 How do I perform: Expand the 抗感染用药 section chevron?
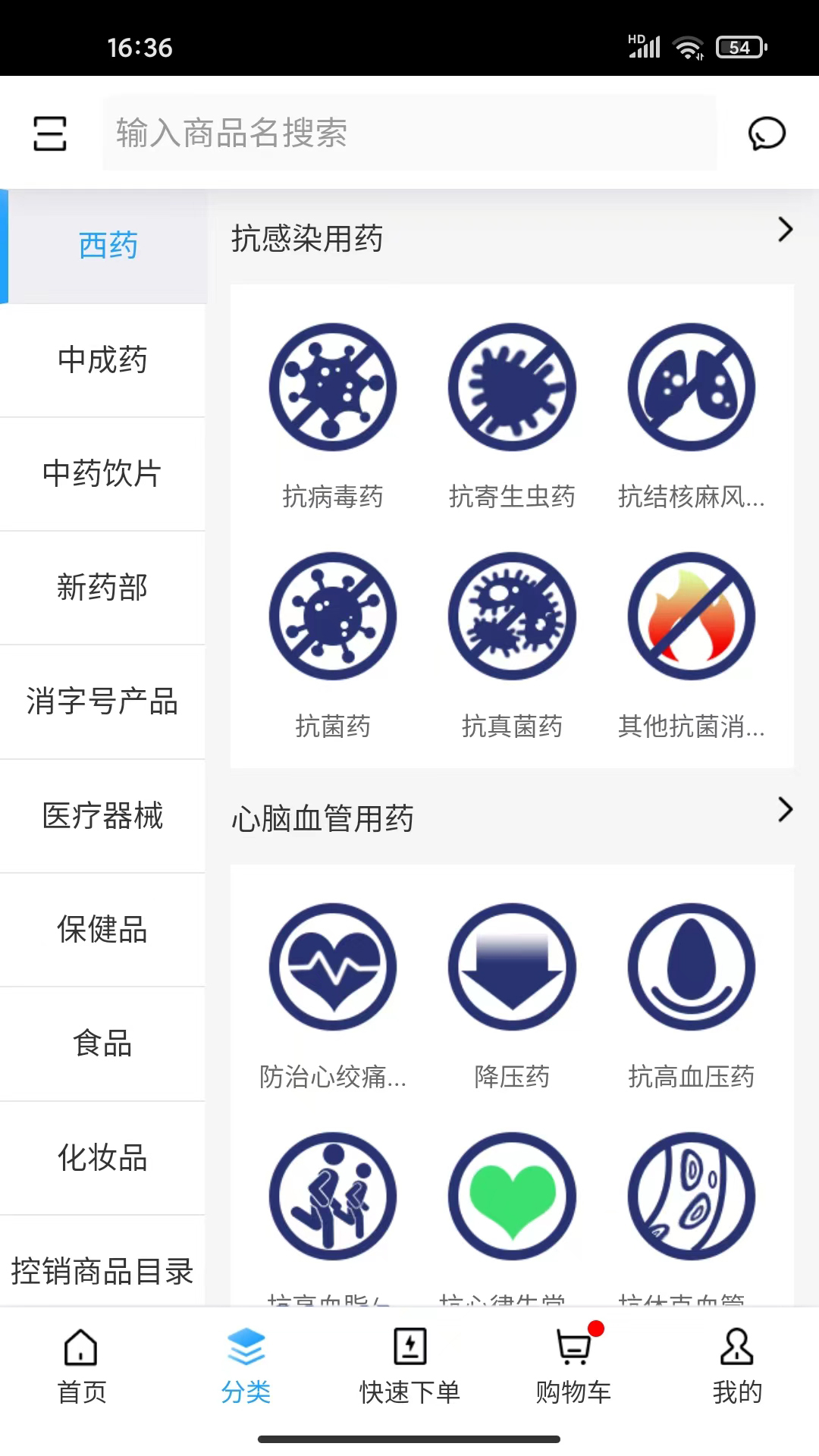pyautogui.click(x=785, y=230)
